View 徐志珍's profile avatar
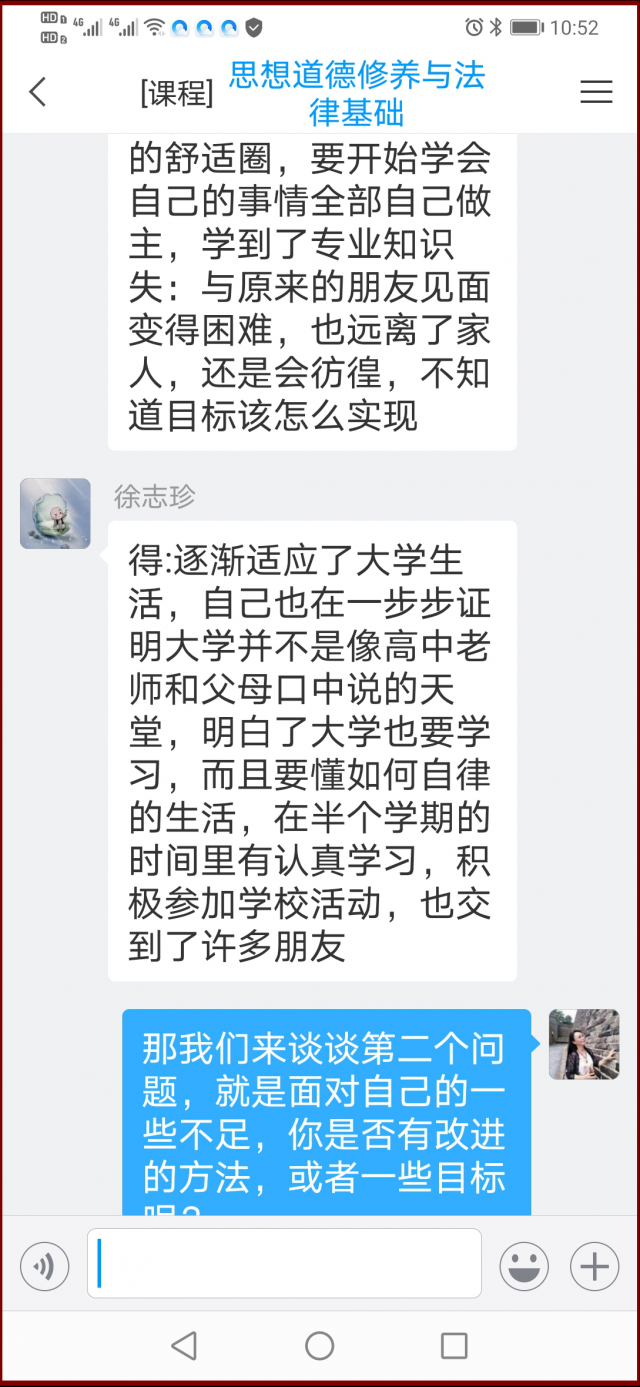This screenshot has width=640, height=1387. coord(56,514)
